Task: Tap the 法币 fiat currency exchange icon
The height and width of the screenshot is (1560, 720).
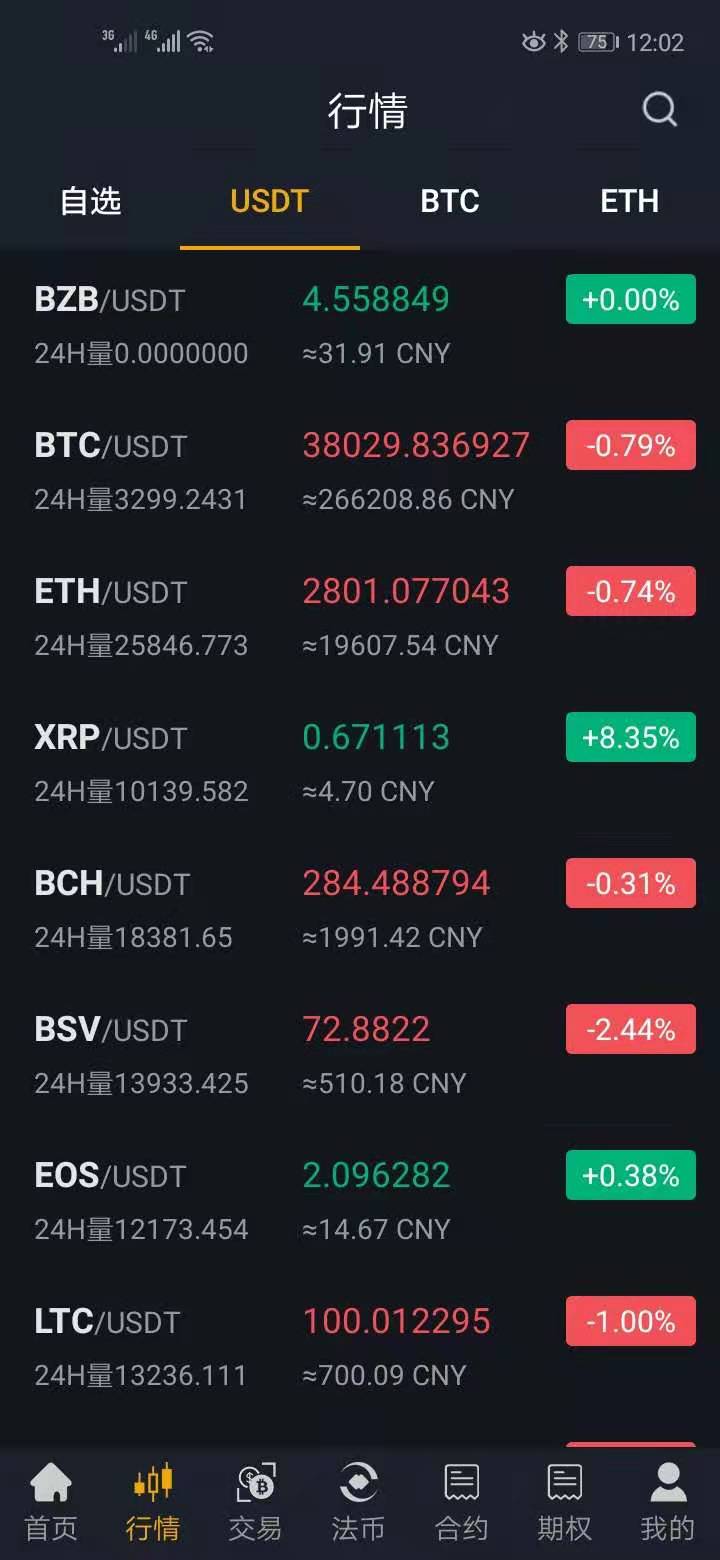Action: (358, 1500)
